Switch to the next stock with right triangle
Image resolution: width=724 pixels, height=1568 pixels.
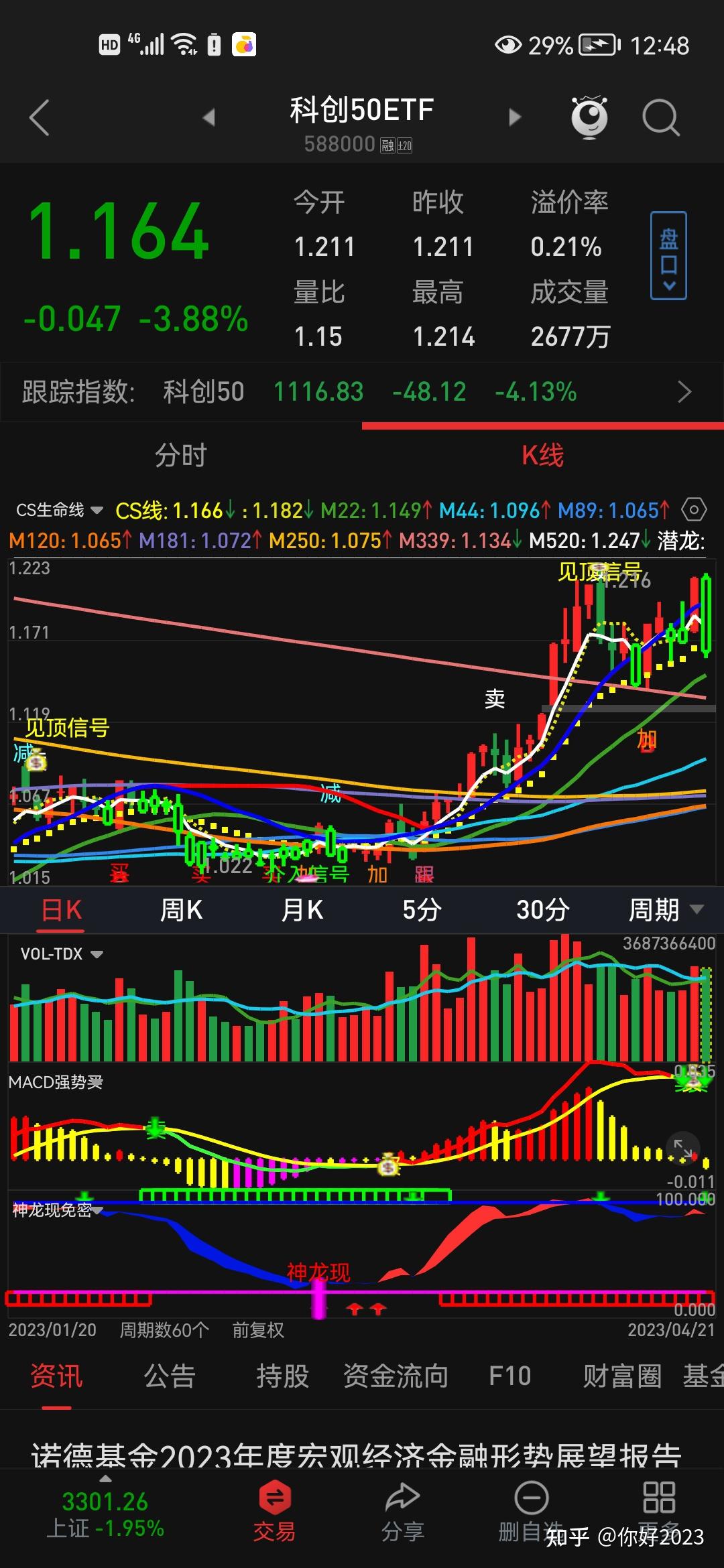click(514, 117)
